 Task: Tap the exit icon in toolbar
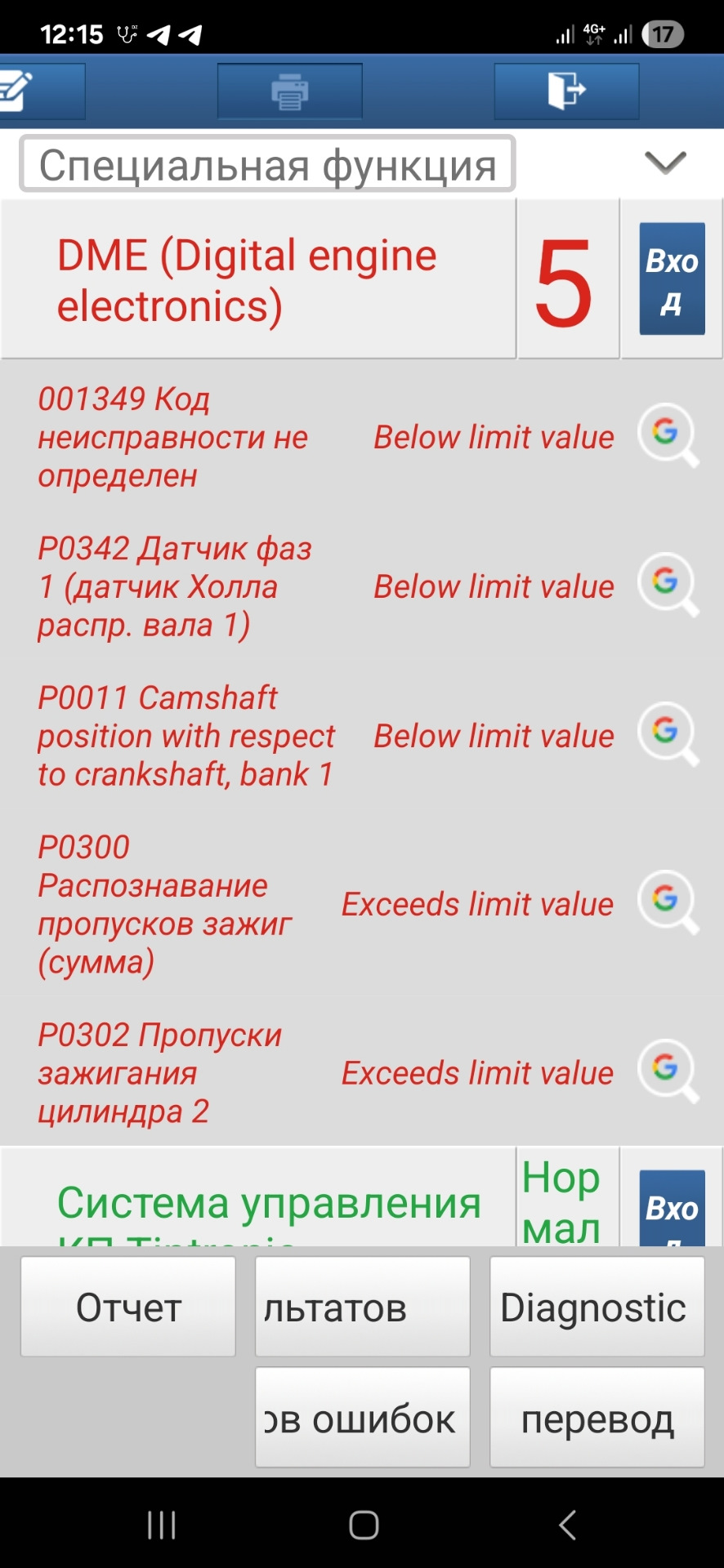tap(565, 91)
